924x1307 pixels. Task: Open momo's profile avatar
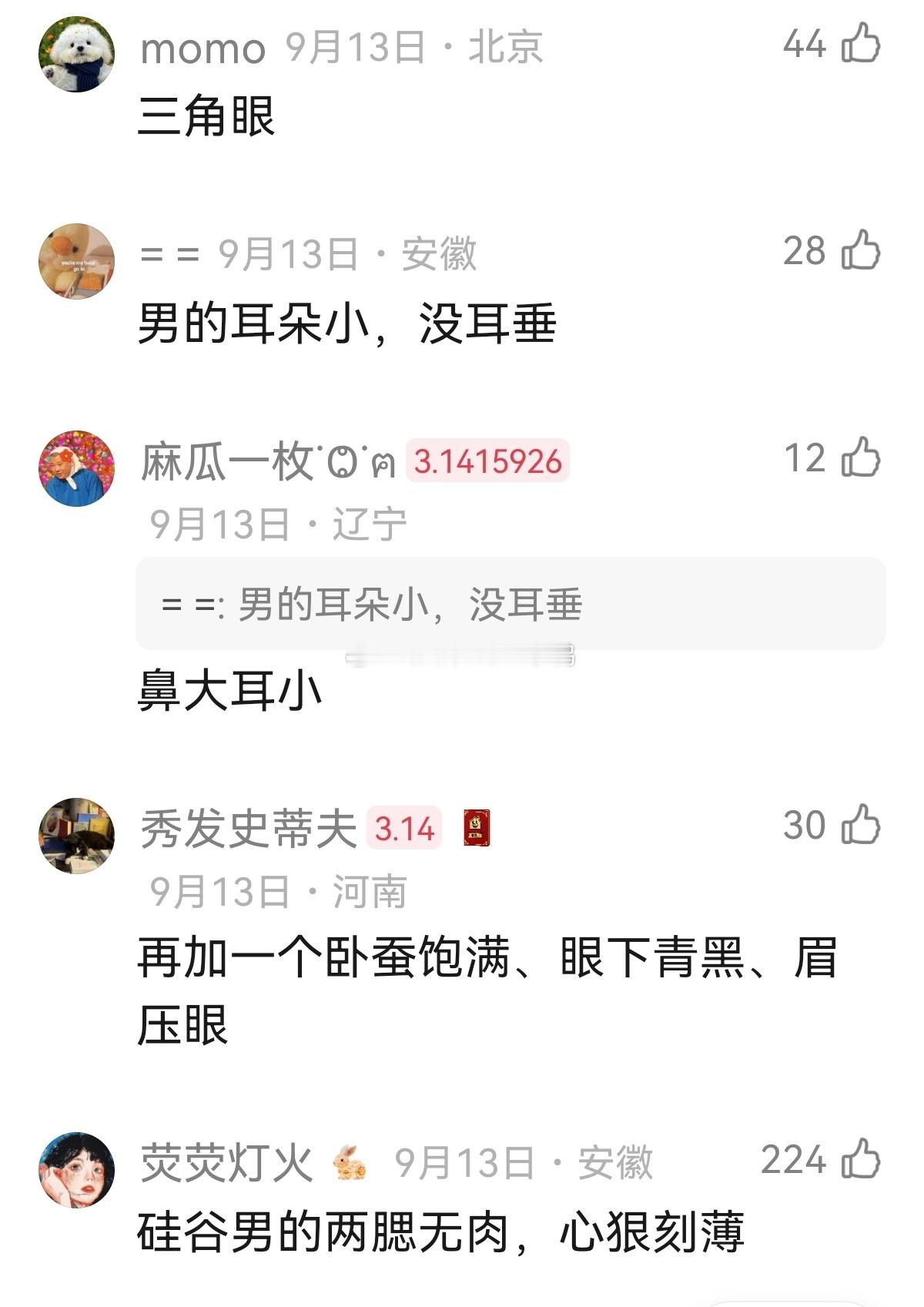tap(76, 54)
